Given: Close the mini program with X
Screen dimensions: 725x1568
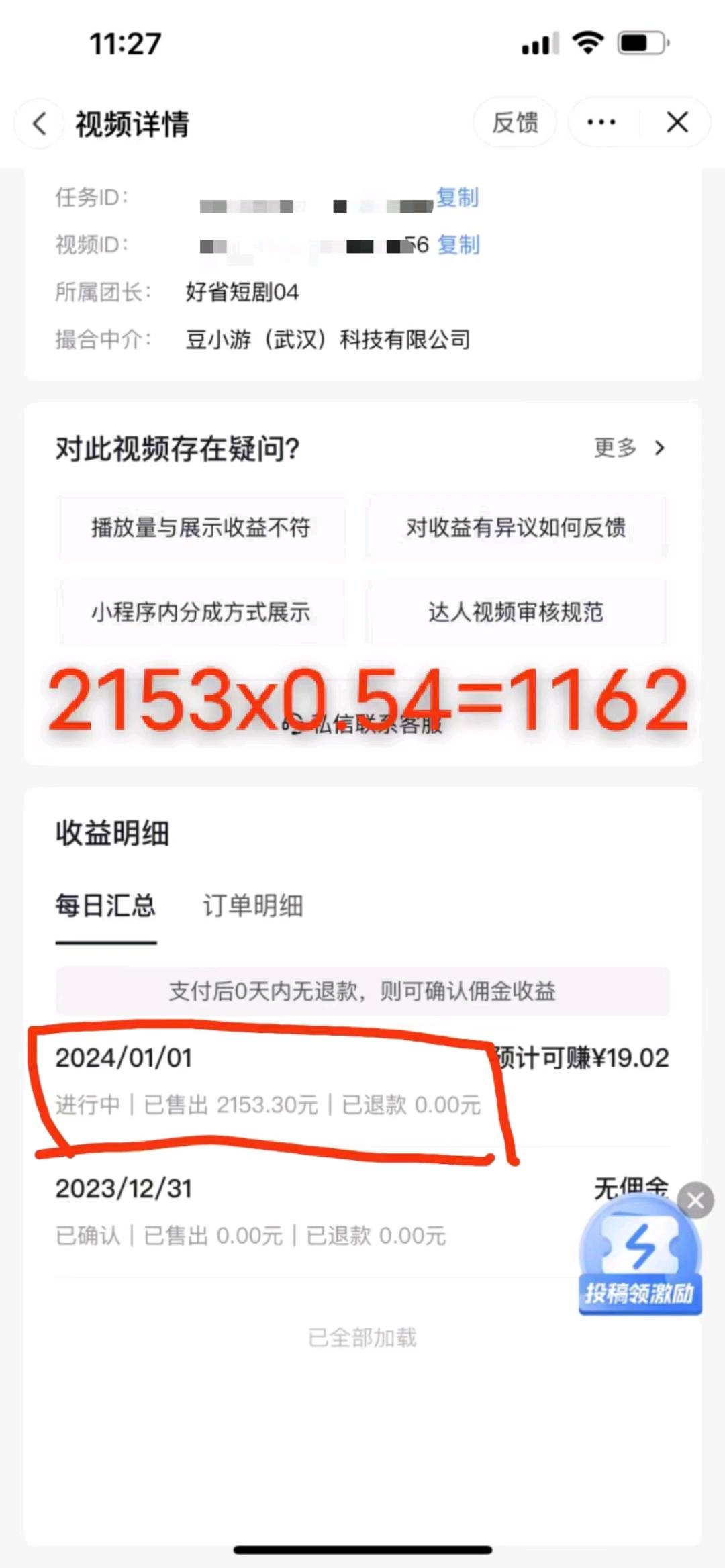Looking at the screenshot, I should [x=677, y=123].
